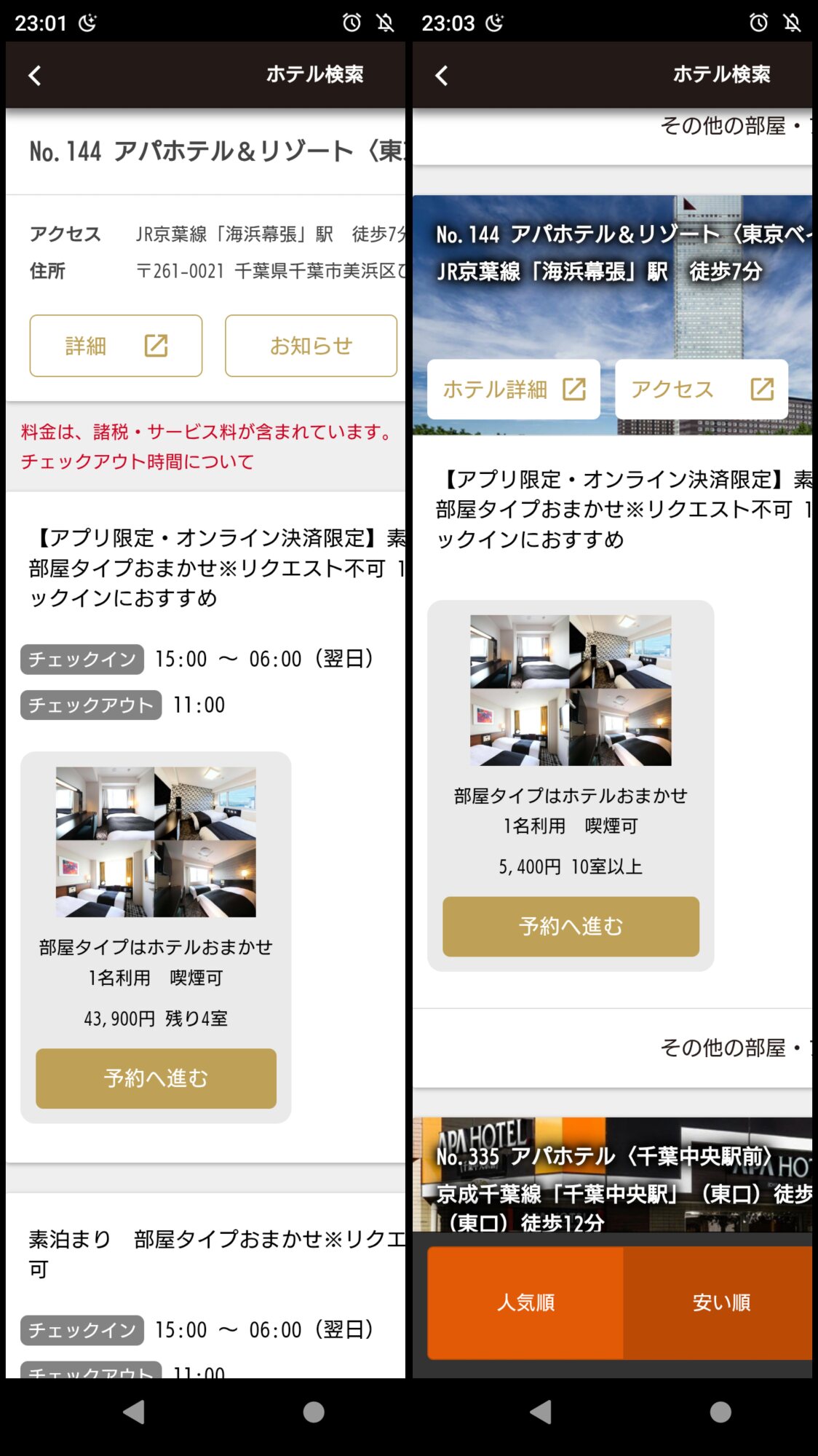Open the ホテル詳細 button on the hotel photo

click(513, 389)
